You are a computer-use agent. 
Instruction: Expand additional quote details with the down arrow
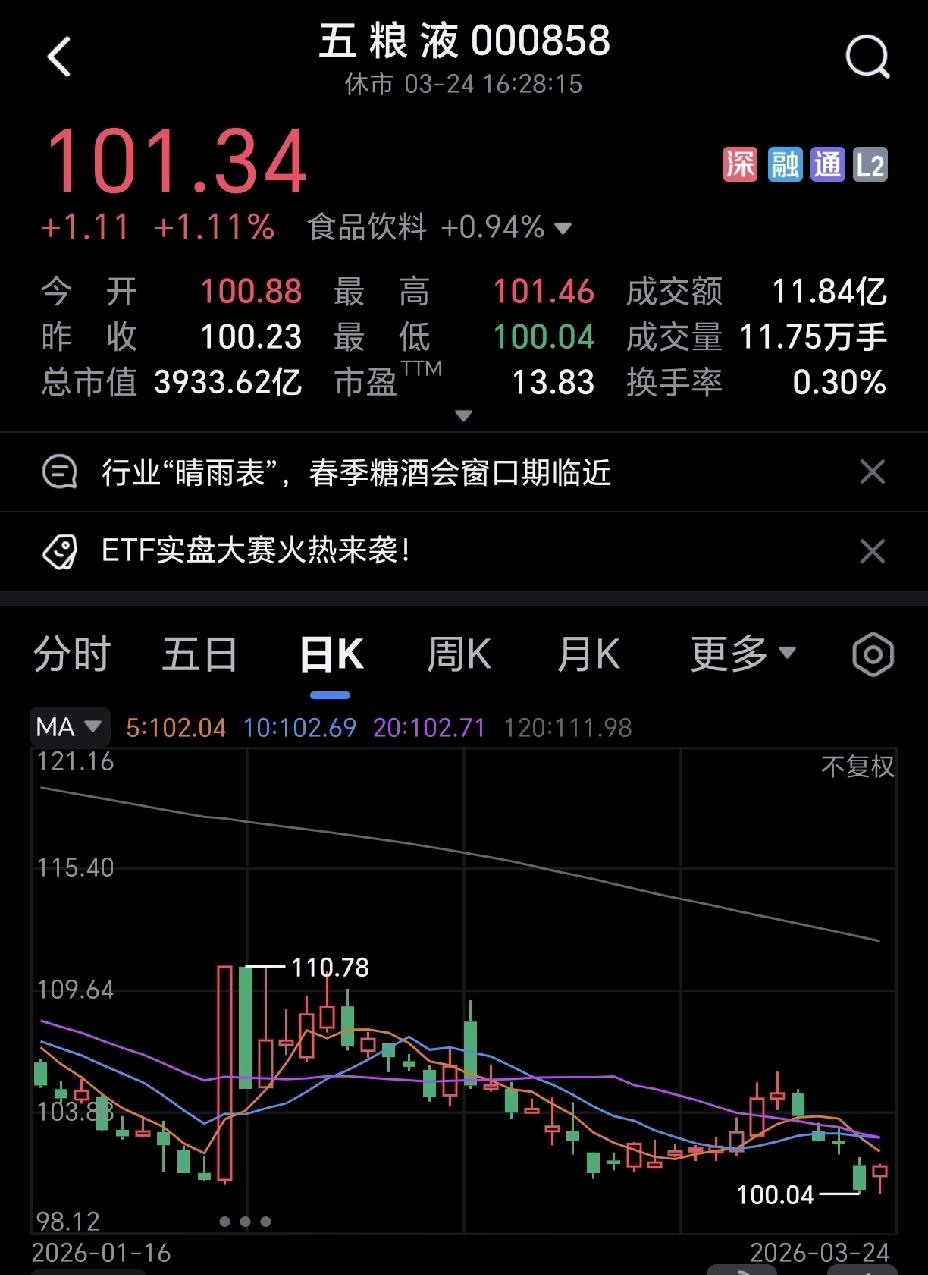point(464,414)
